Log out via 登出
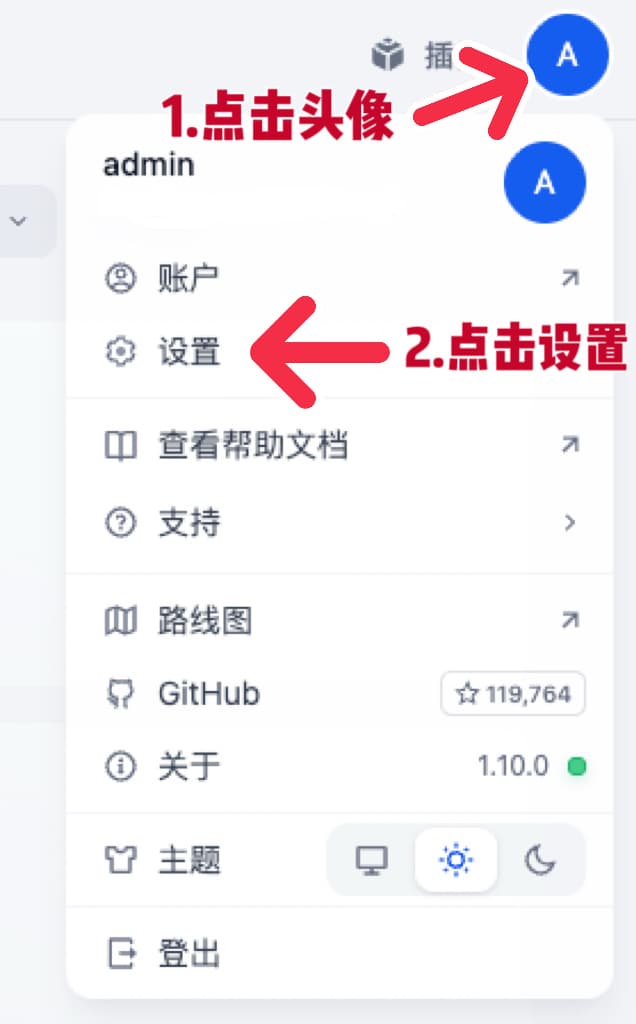The image size is (636, 1024). [x=188, y=953]
